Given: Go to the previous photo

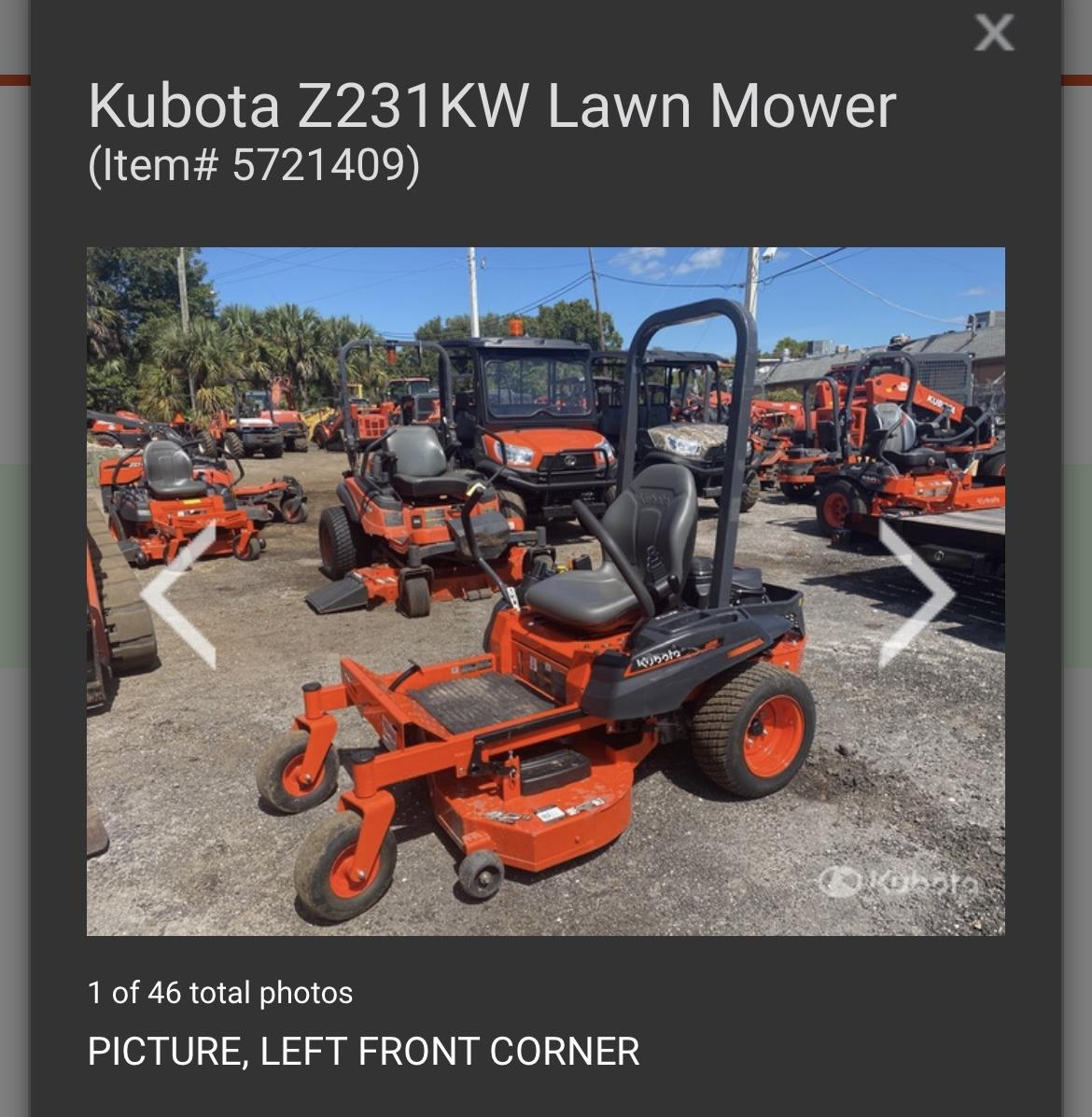Looking at the screenshot, I should tap(179, 593).
